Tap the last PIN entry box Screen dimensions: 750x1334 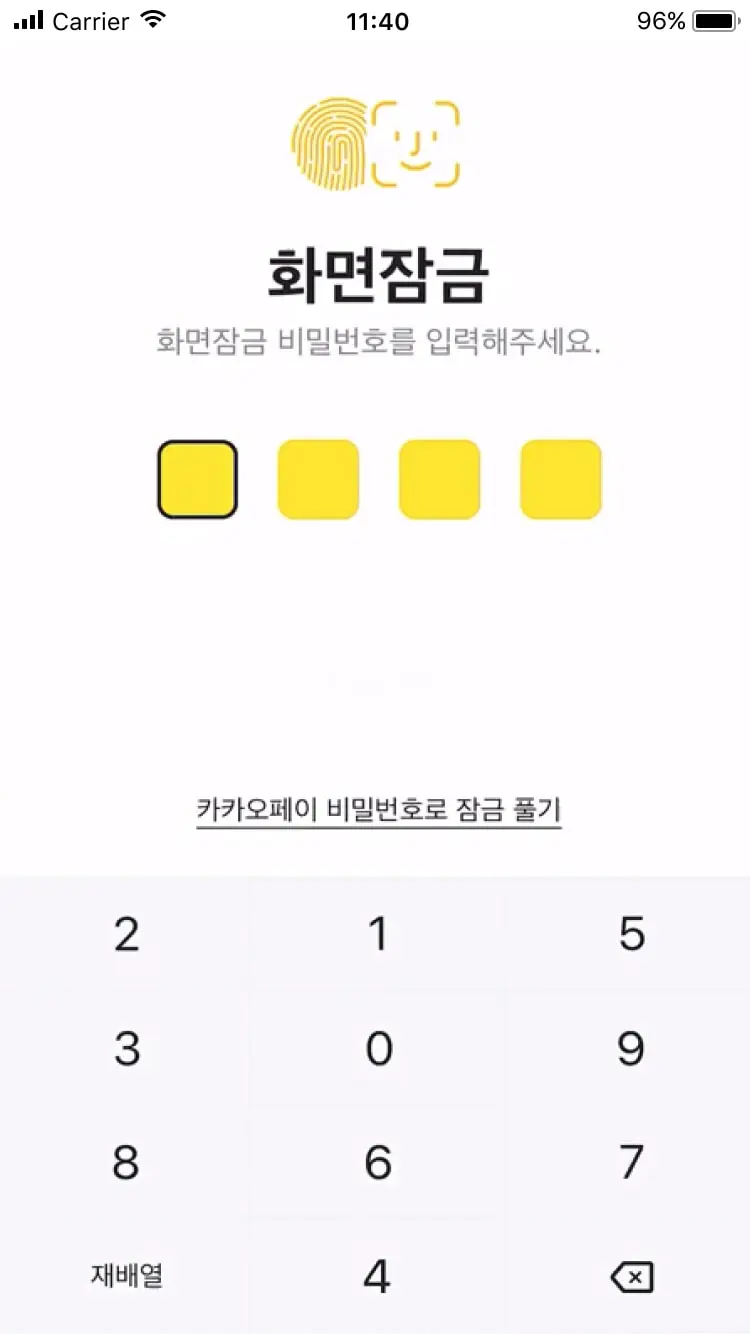point(560,479)
